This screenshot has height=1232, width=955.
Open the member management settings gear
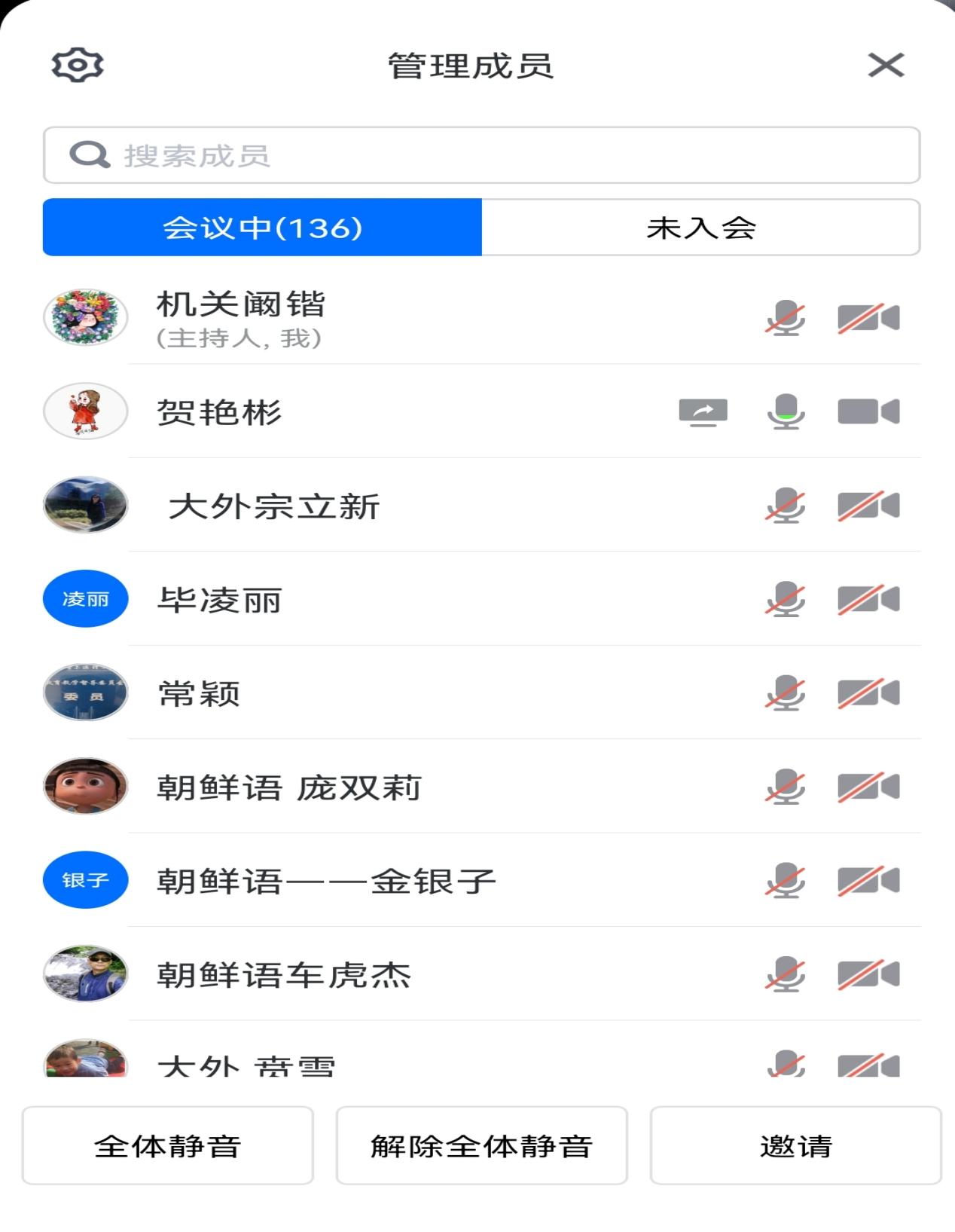(77, 65)
